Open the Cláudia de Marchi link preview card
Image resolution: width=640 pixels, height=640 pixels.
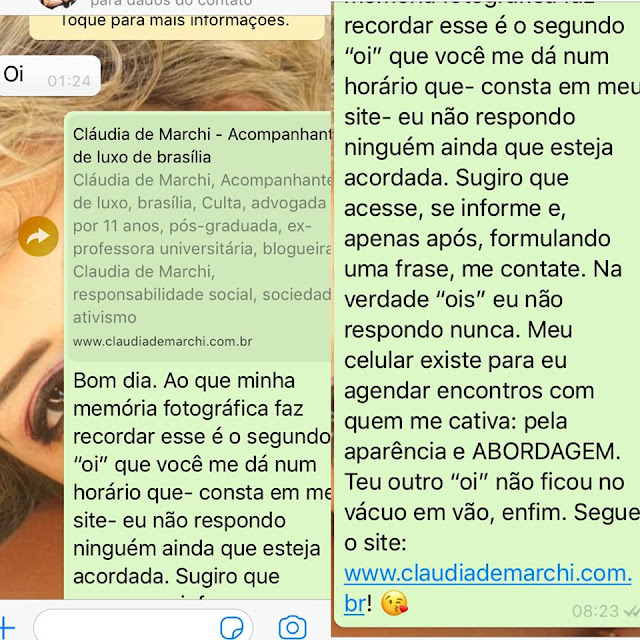200,238
